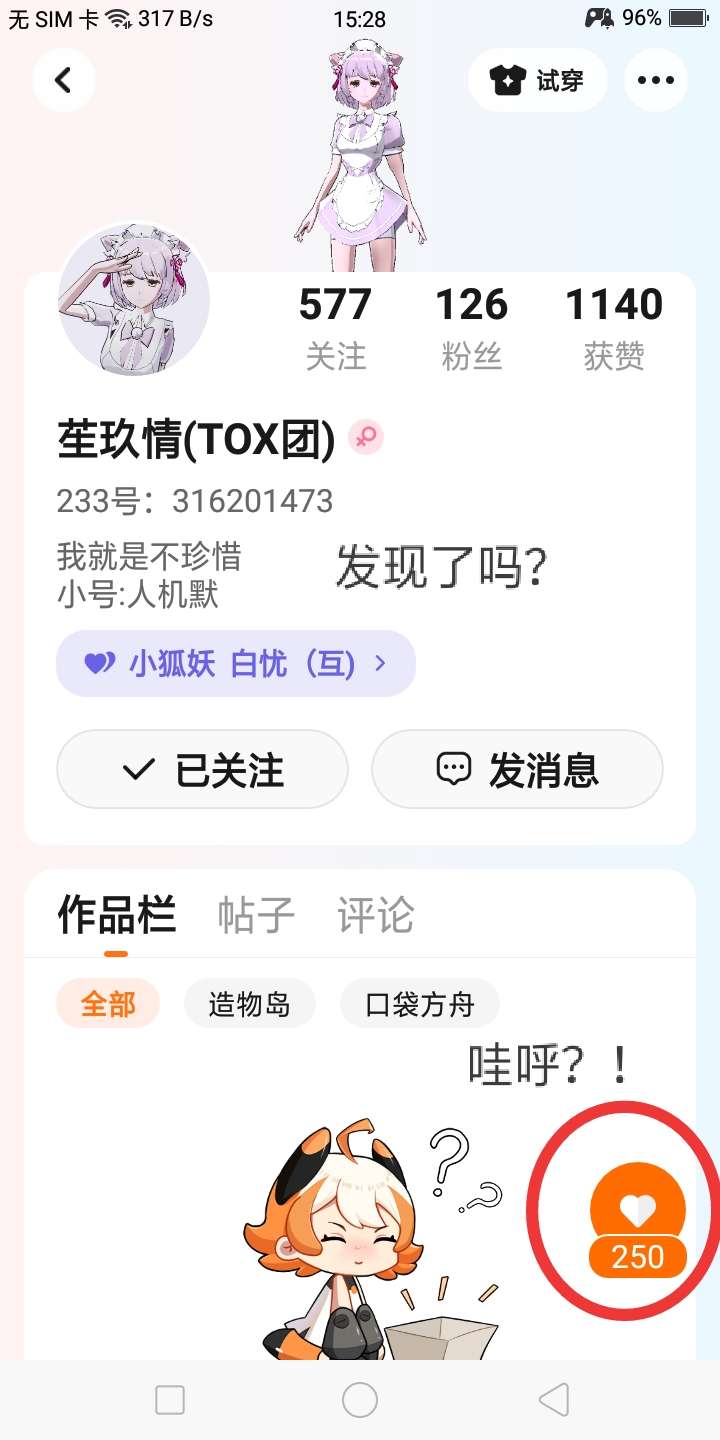This screenshot has height=1440, width=720.
Task: Filter works by 全部
Action: [x=108, y=1003]
